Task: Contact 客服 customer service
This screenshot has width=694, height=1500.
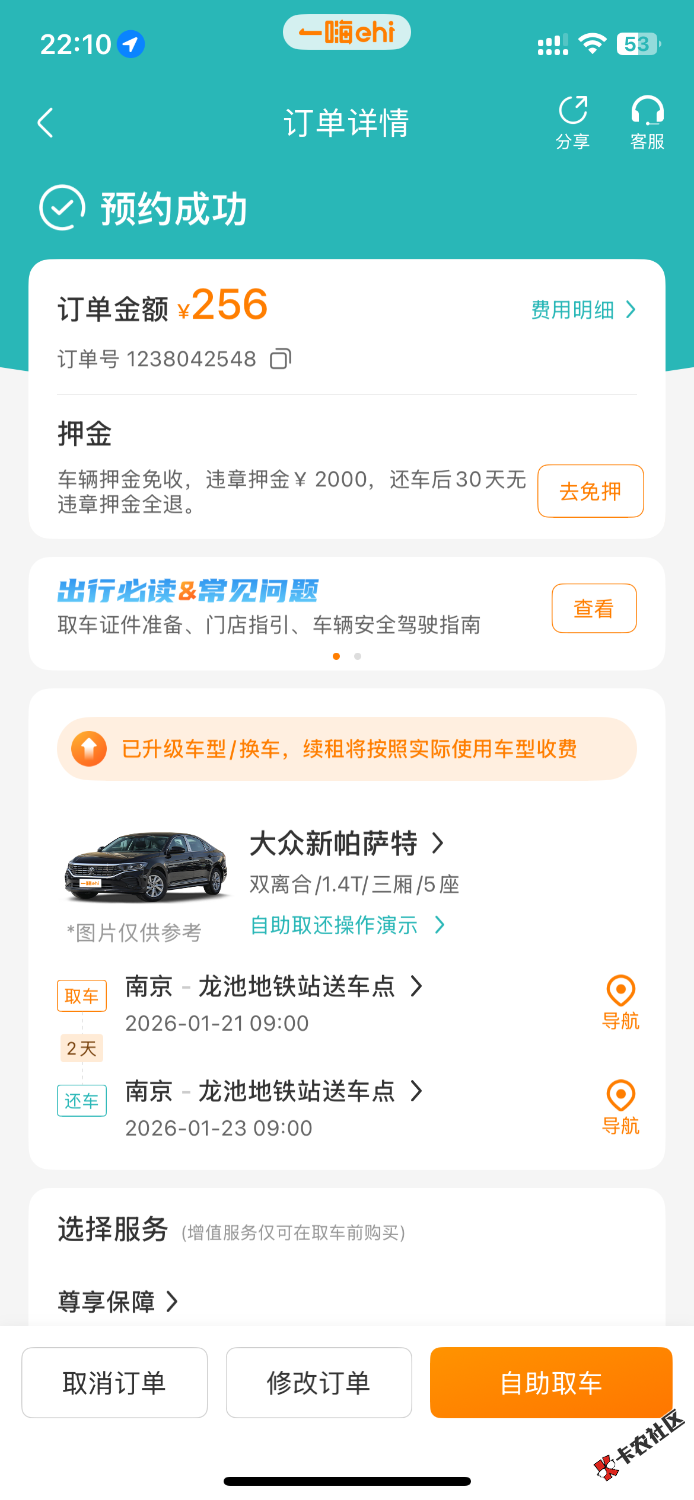Action: (647, 123)
